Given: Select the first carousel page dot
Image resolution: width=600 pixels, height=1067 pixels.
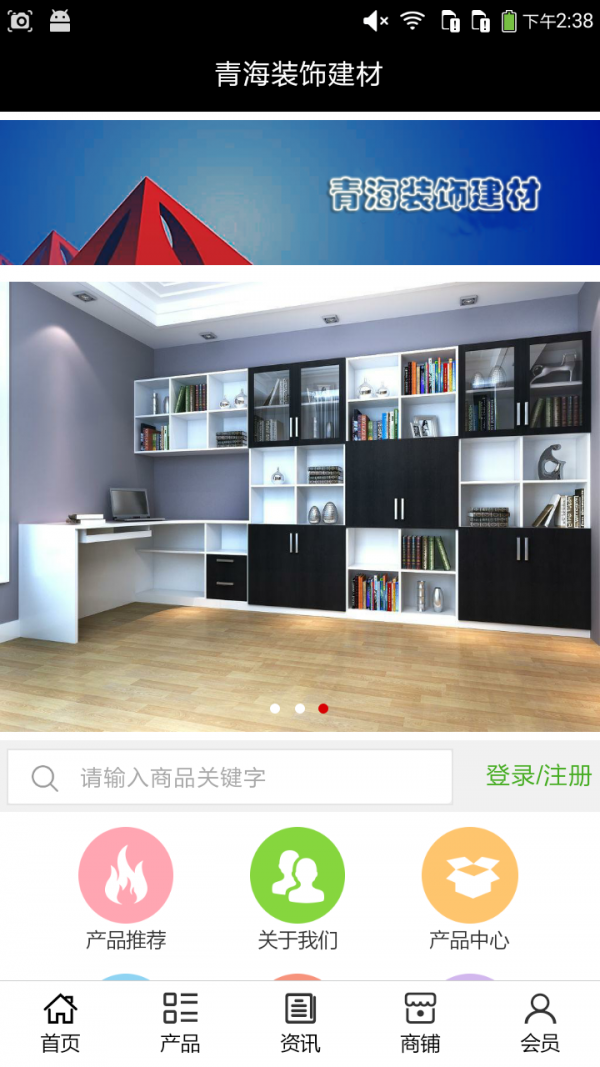Looking at the screenshot, I should pyautogui.click(x=275, y=708).
